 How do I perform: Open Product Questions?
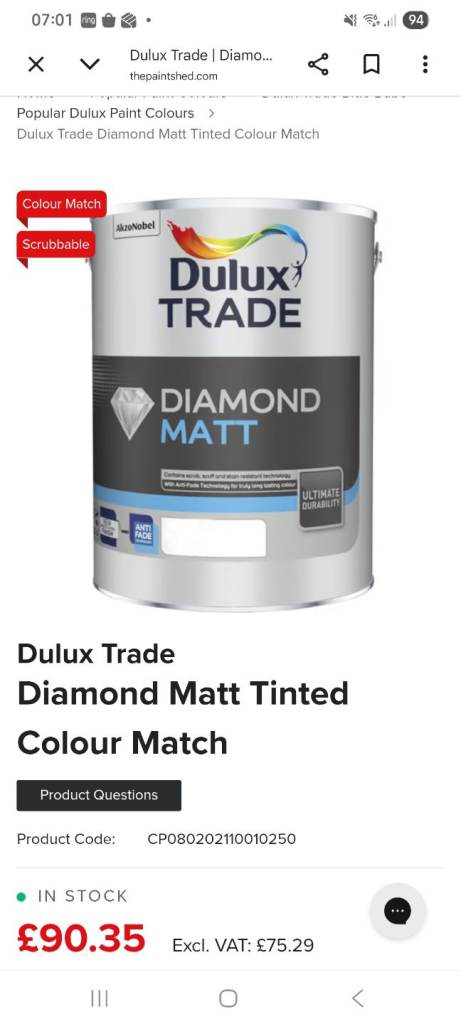(99, 795)
